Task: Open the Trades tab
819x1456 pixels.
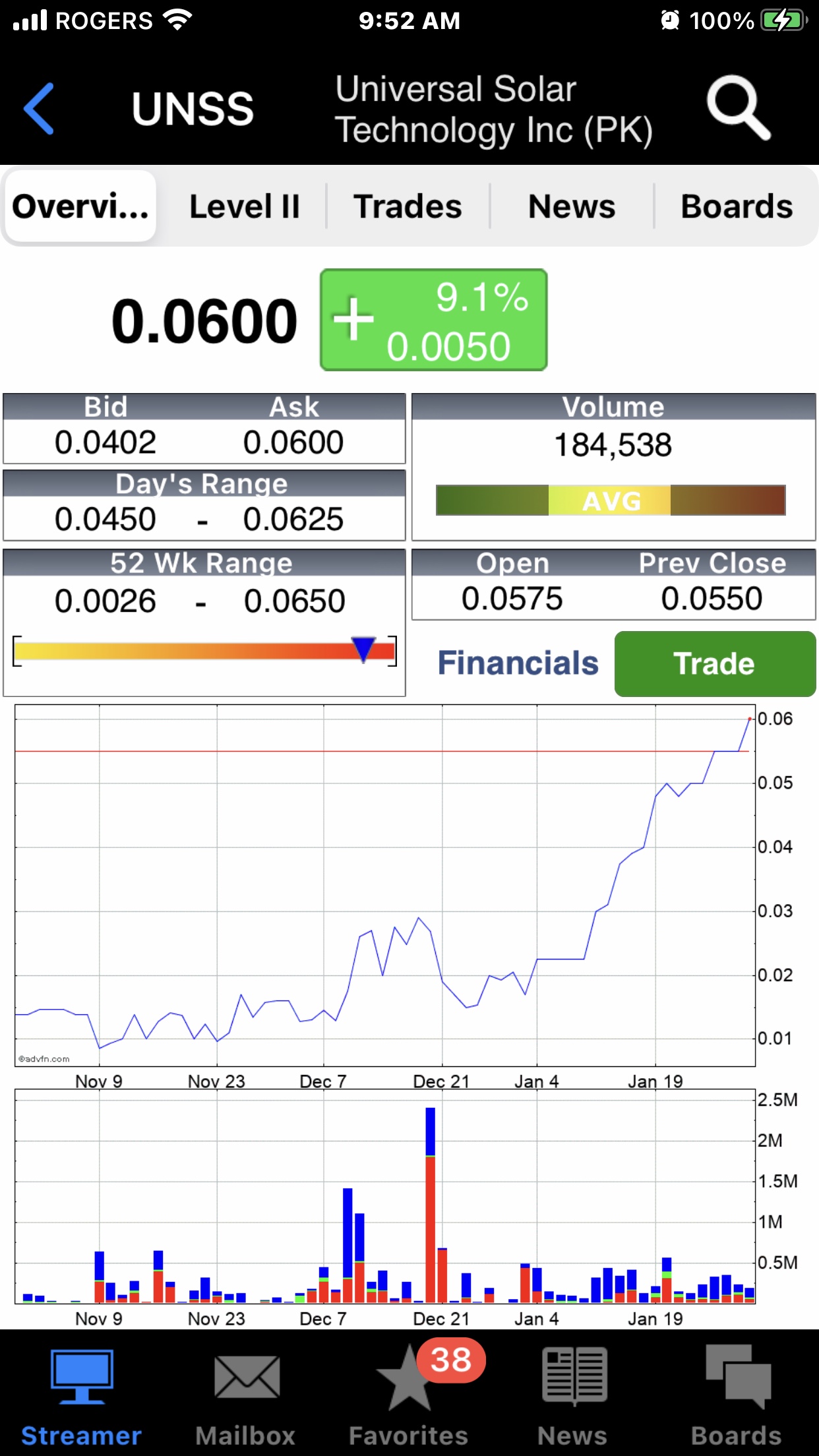Action: click(408, 206)
